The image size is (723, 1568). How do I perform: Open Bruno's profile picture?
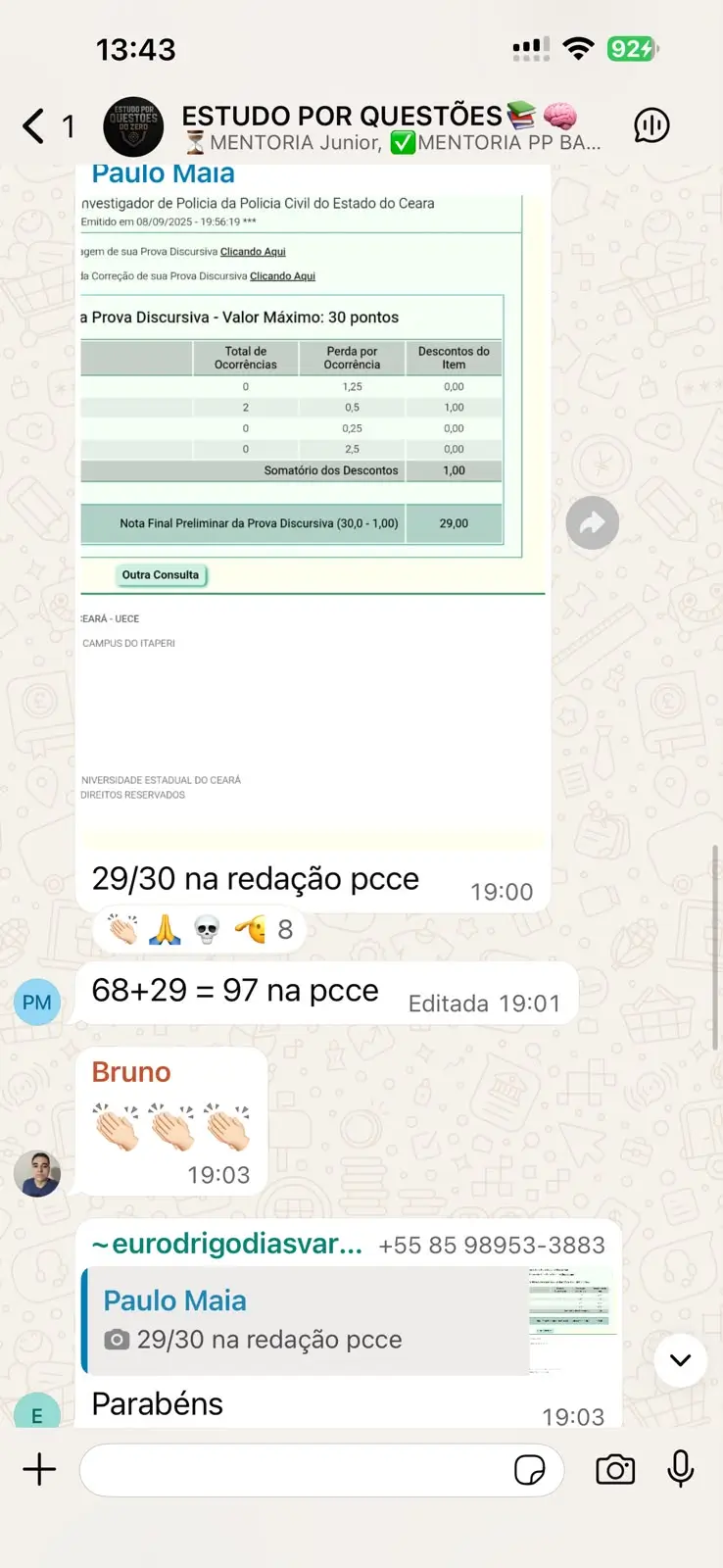(37, 1173)
